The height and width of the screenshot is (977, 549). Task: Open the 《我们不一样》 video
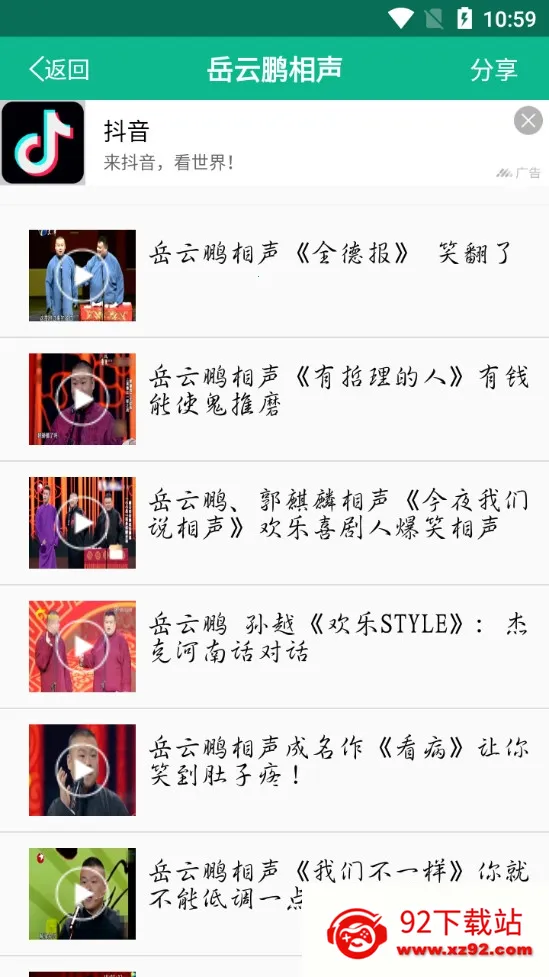point(274,893)
